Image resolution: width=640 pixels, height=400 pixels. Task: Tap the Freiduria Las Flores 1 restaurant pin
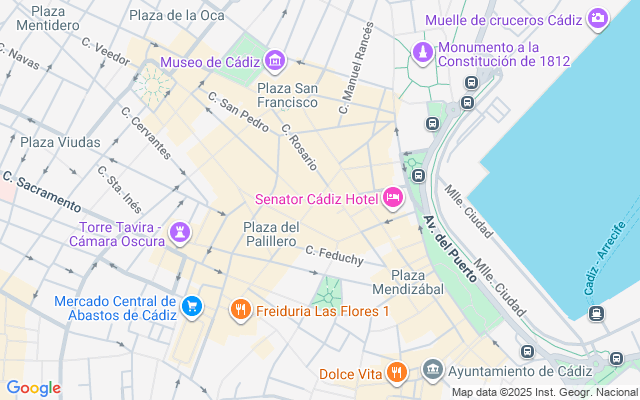241,310
